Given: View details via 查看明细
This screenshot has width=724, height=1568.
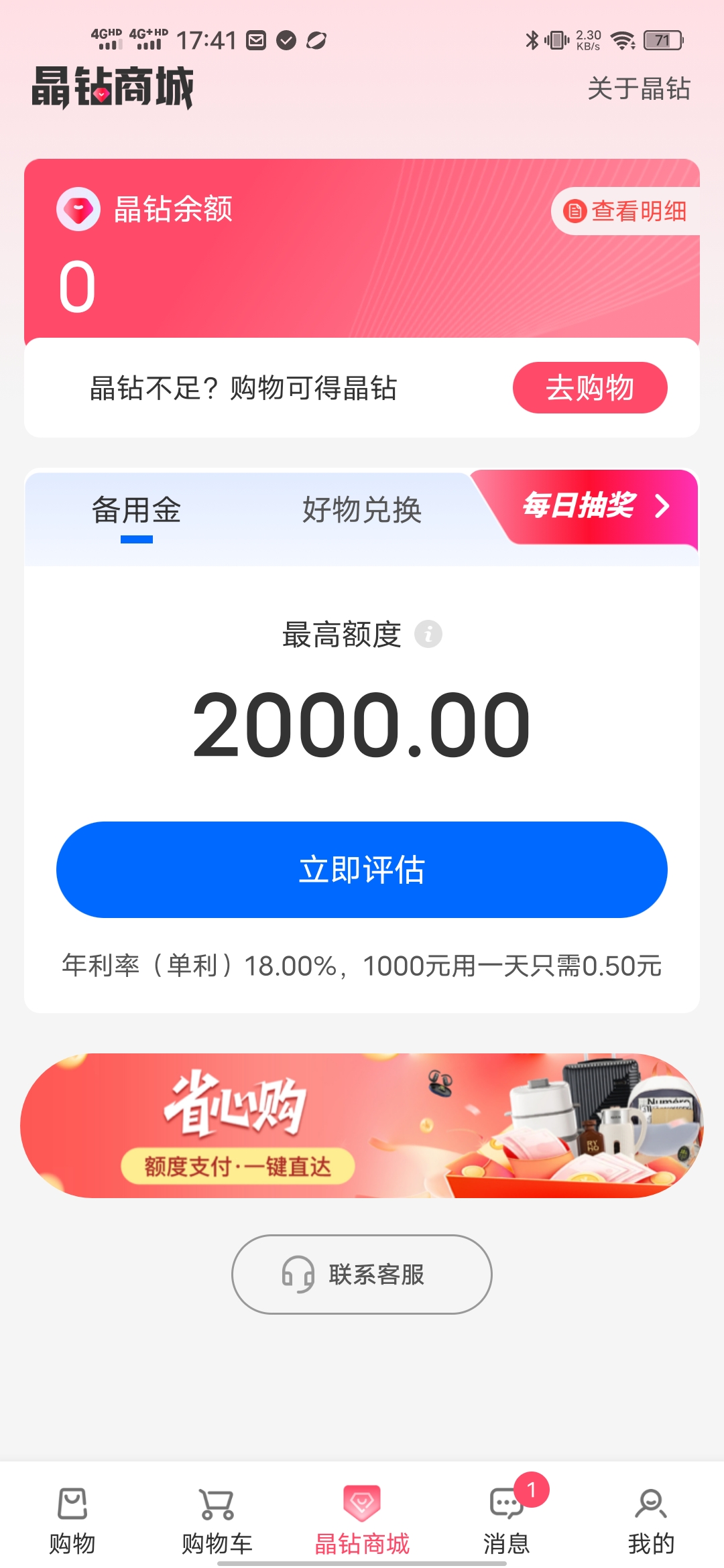Looking at the screenshot, I should 625,211.
